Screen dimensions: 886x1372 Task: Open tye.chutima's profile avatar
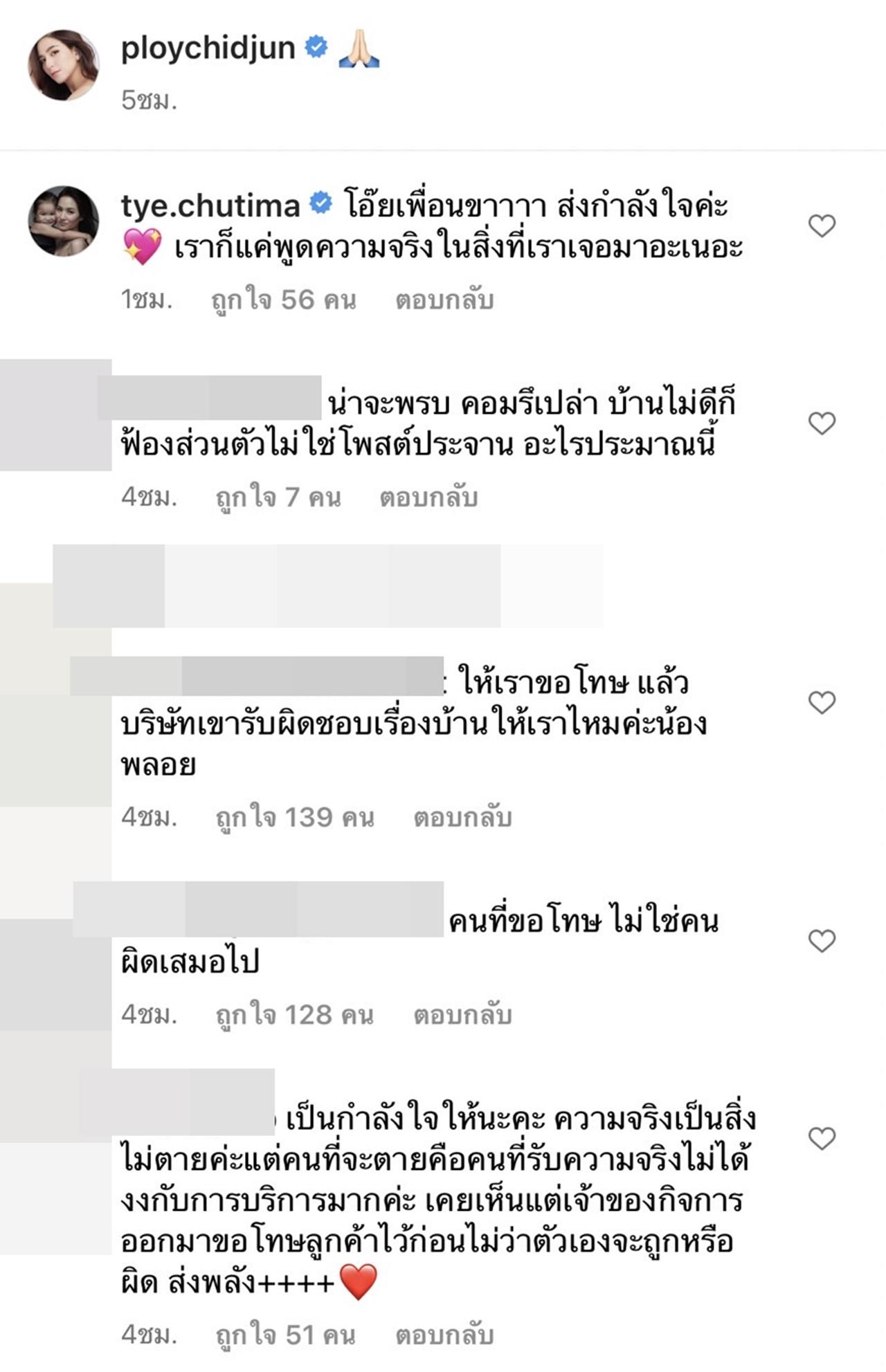[x=63, y=221]
